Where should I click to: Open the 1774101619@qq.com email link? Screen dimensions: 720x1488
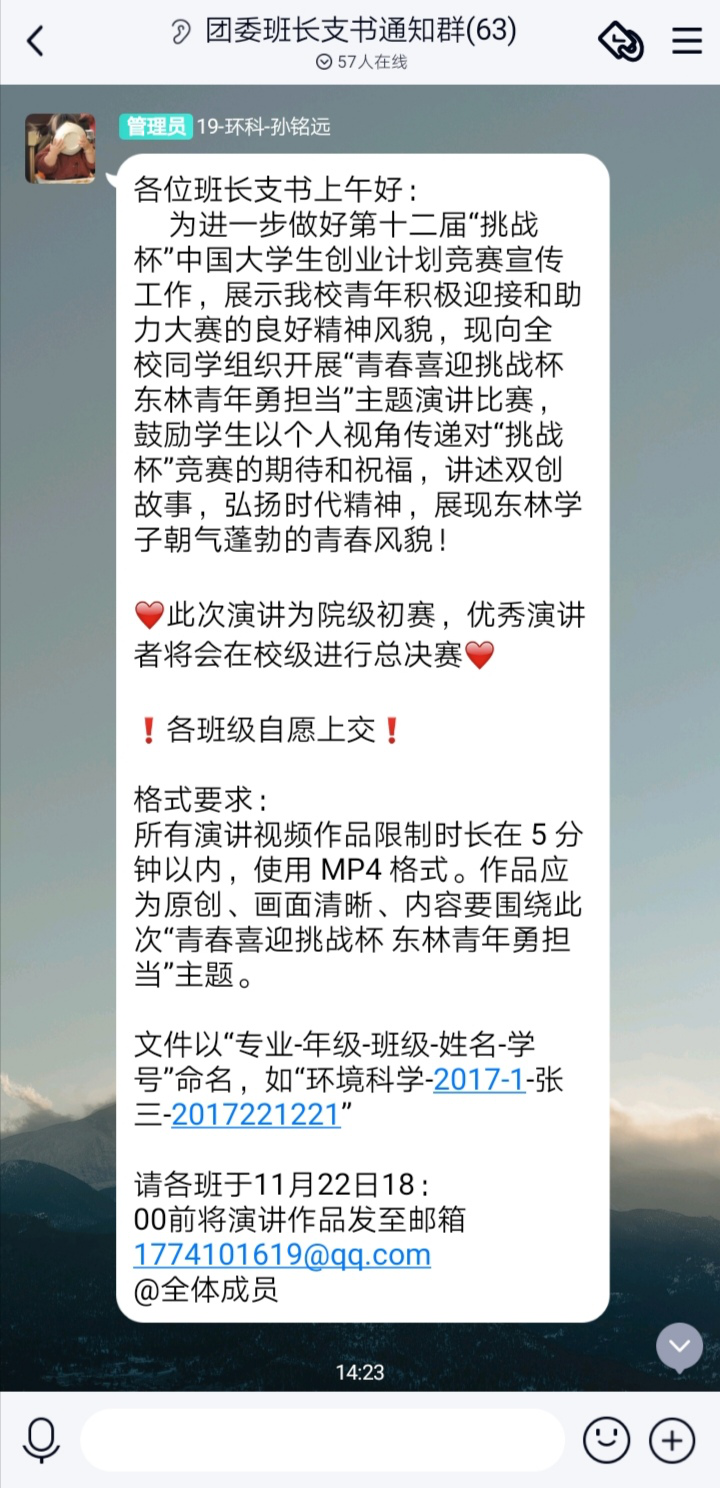[282, 1254]
